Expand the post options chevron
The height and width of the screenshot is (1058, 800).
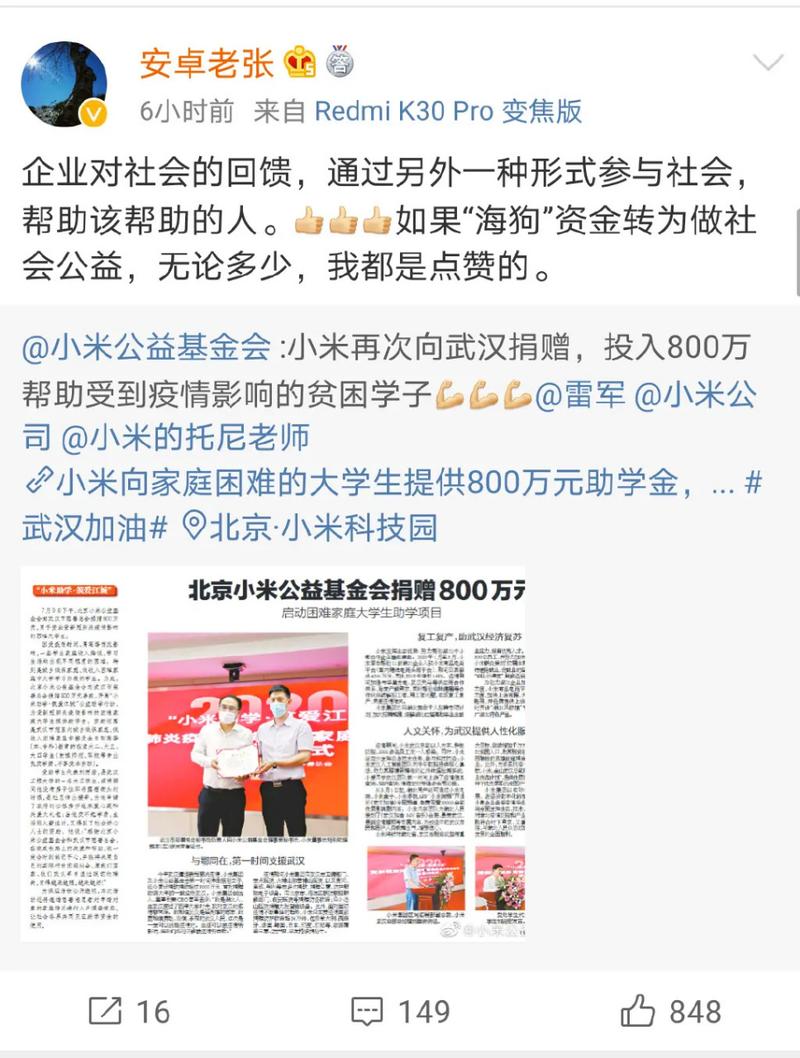click(767, 64)
